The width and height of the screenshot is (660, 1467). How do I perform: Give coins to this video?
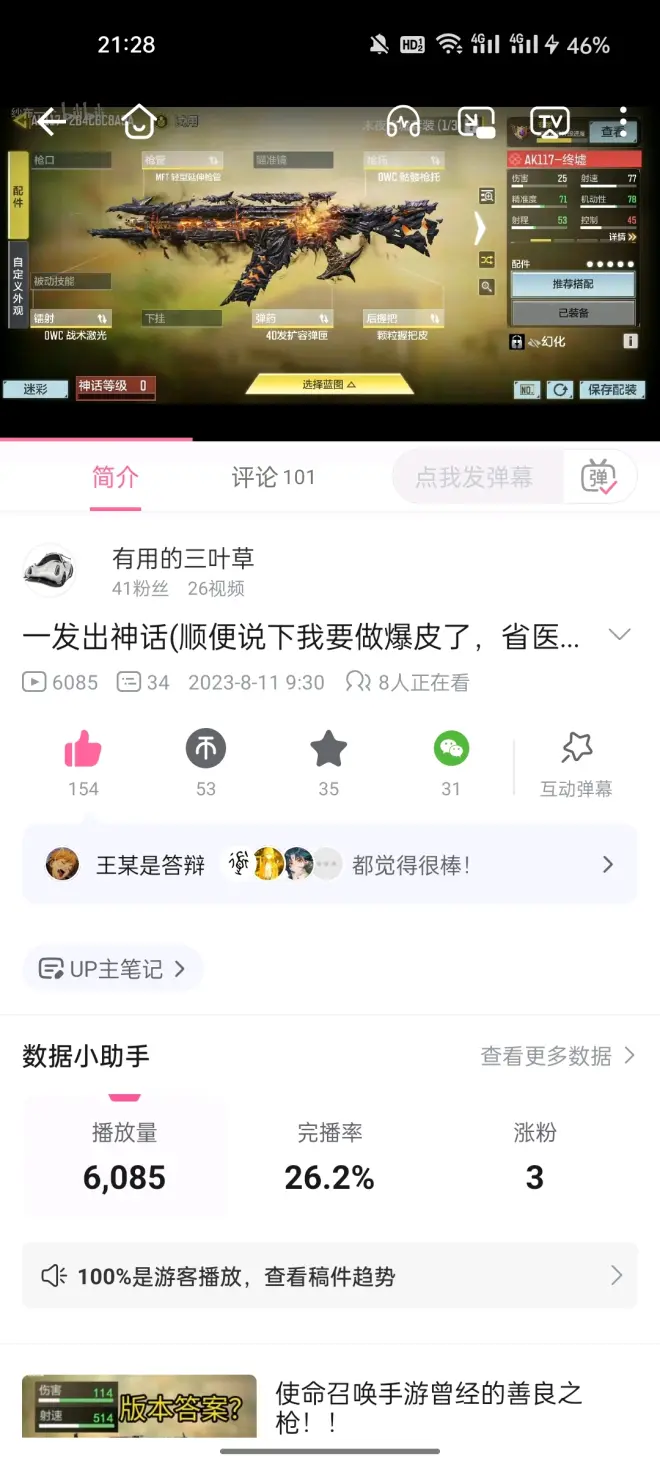click(x=206, y=749)
